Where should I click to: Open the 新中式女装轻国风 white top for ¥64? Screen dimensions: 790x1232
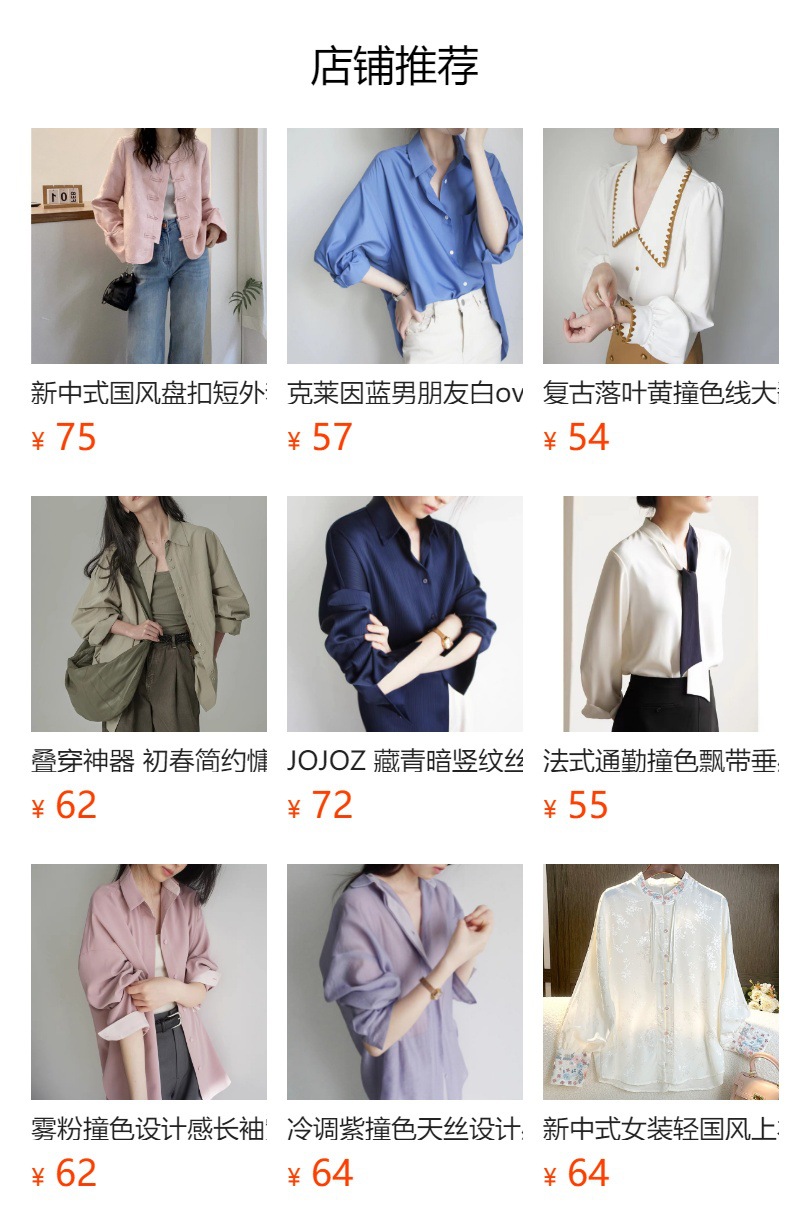coord(660,982)
